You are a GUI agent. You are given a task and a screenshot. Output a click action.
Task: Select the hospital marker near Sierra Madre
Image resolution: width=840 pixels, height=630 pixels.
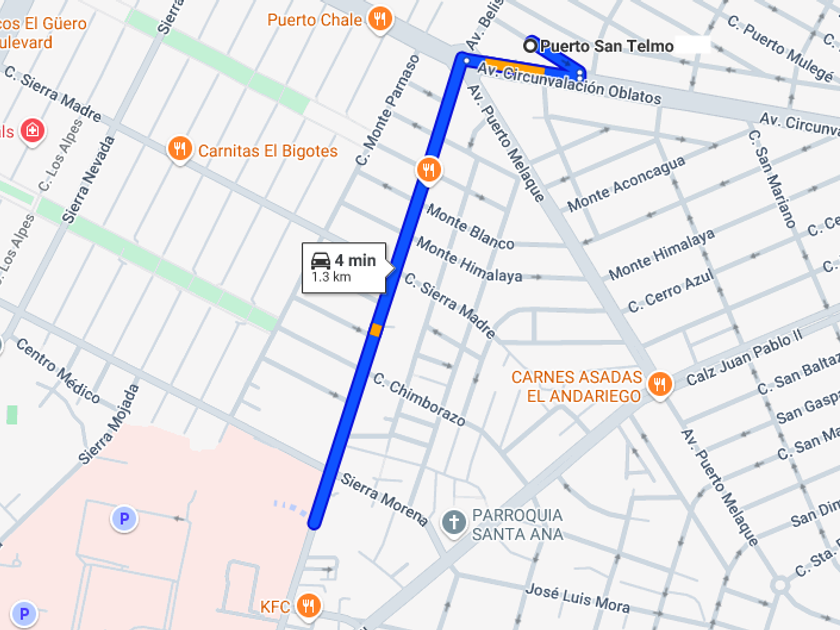[32, 131]
